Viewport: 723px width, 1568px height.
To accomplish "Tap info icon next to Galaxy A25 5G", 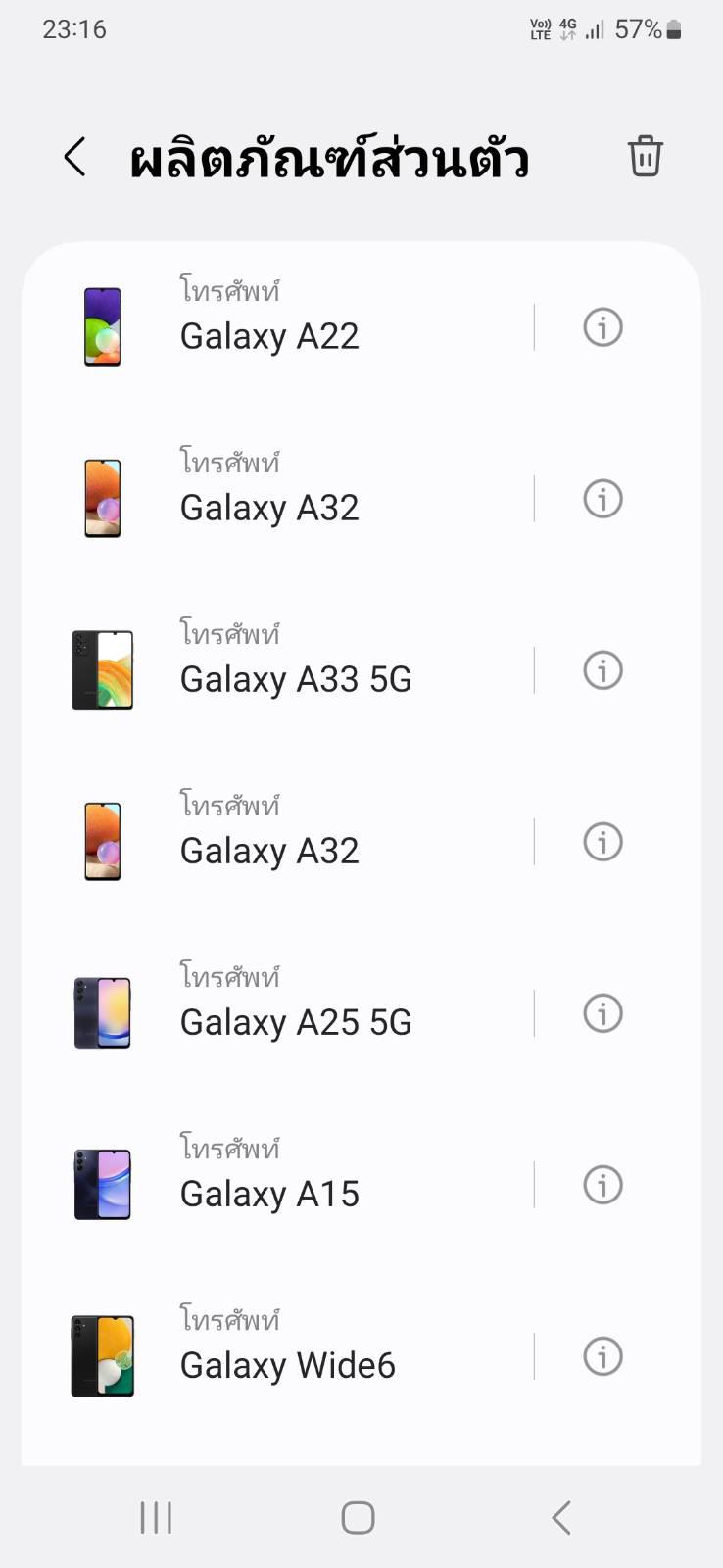I will [602, 1013].
